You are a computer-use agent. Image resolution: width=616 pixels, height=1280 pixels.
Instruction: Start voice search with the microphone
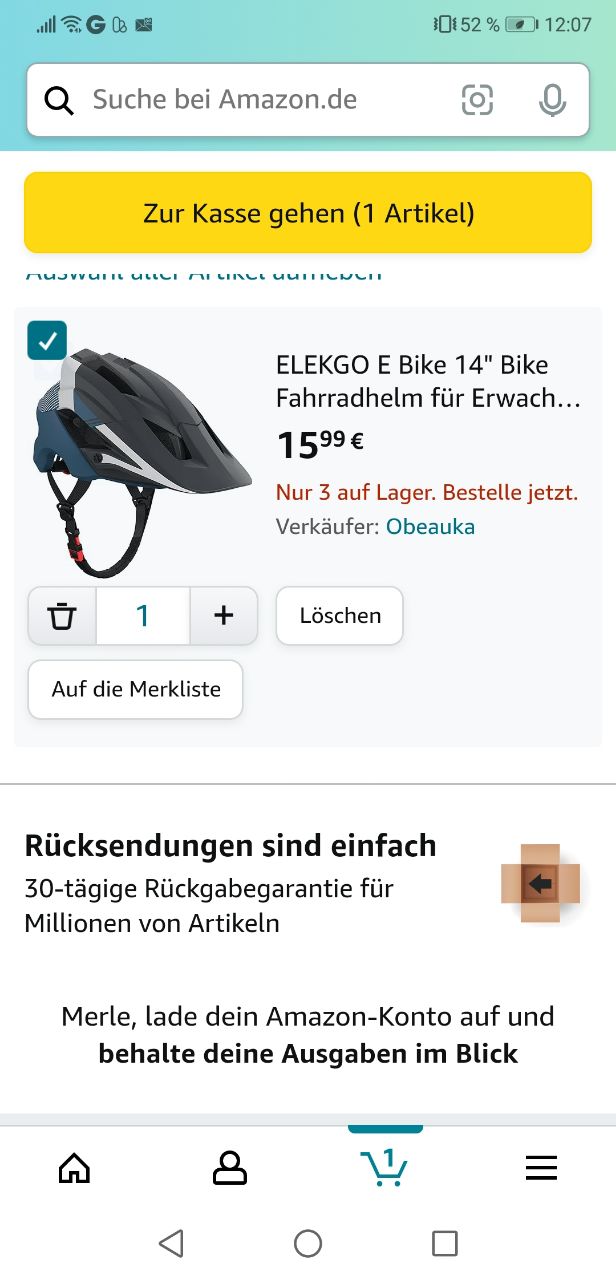(x=552, y=100)
